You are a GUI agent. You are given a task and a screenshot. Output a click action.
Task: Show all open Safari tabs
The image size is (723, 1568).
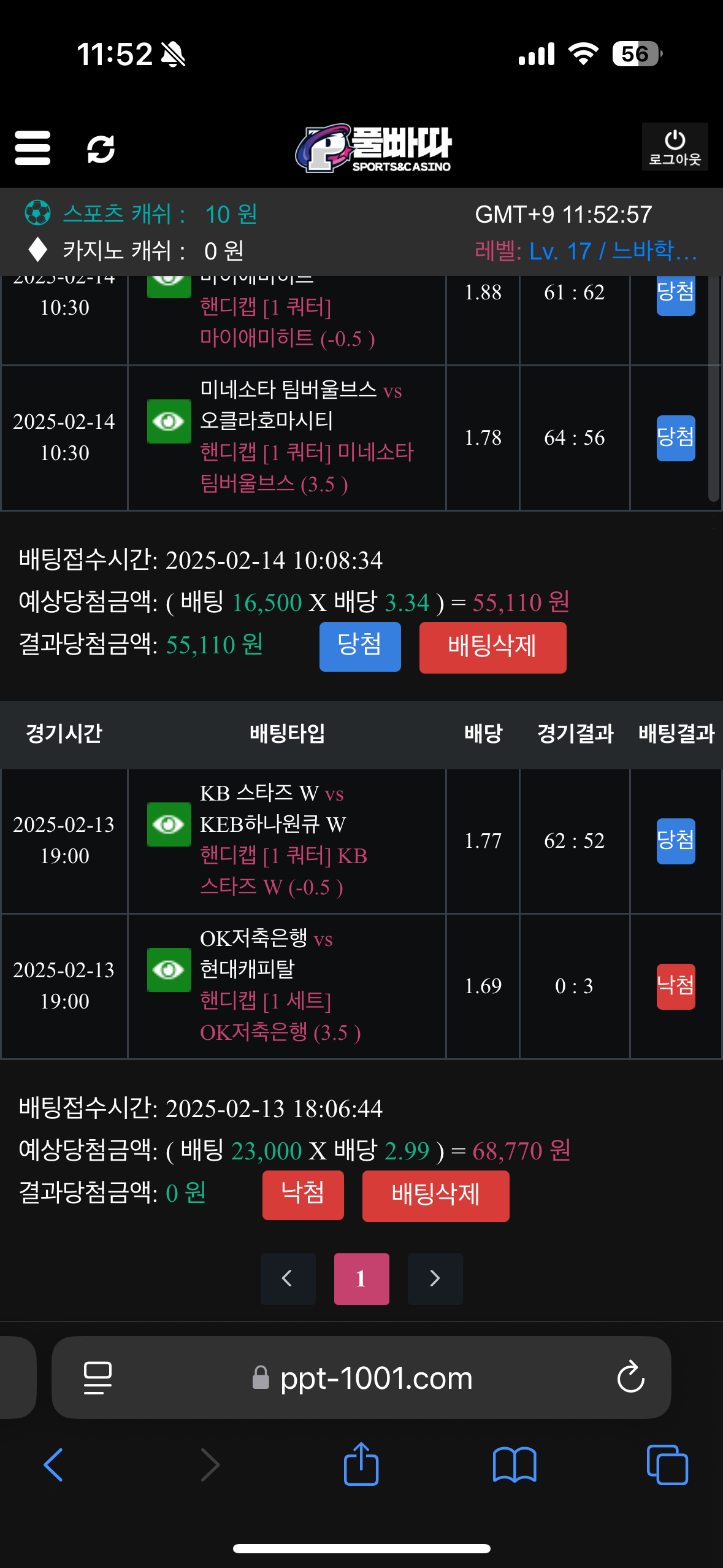pyautogui.click(x=667, y=1465)
